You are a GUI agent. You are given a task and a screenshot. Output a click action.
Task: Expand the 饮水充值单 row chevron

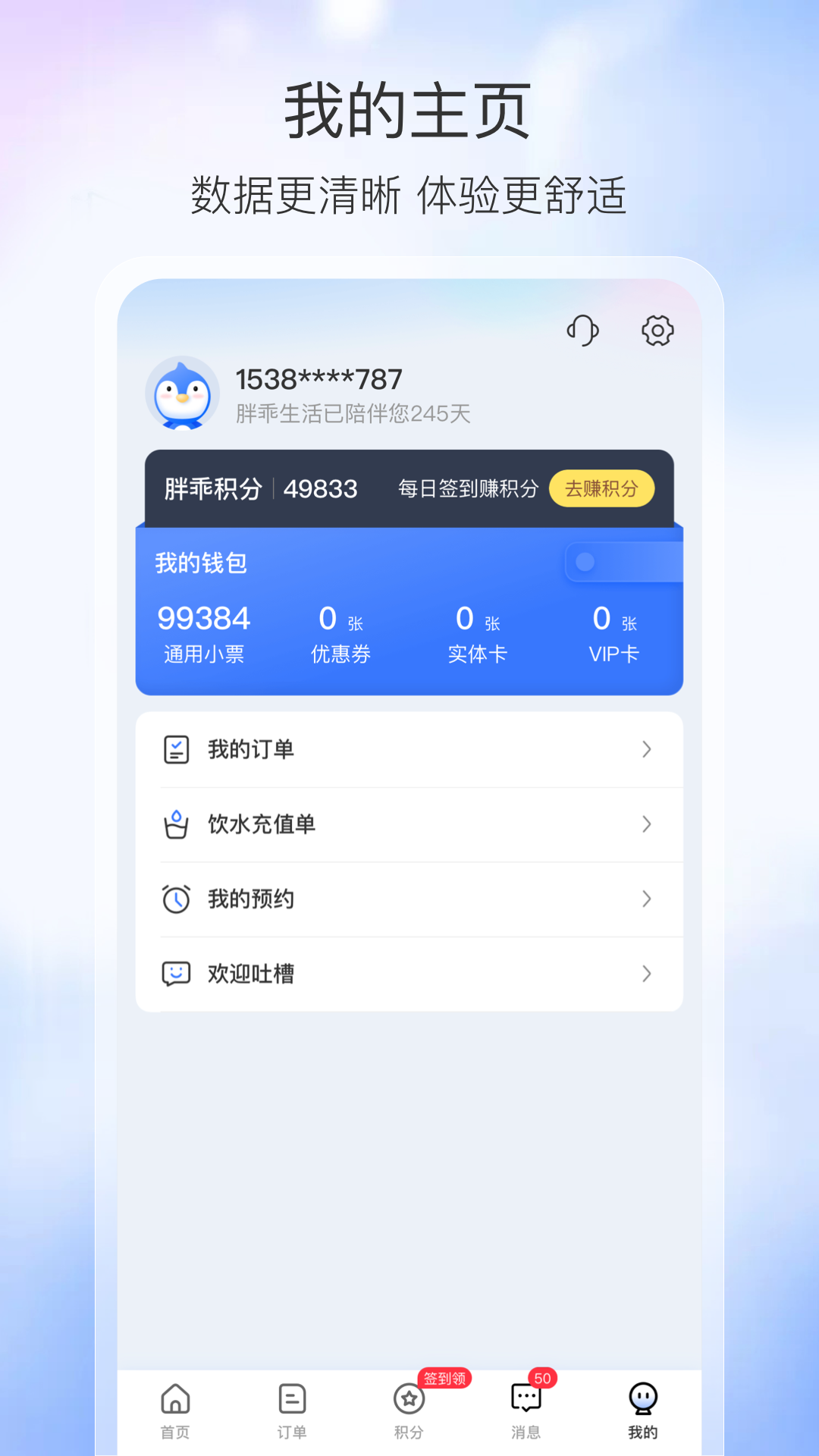click(x=646, y=824)
